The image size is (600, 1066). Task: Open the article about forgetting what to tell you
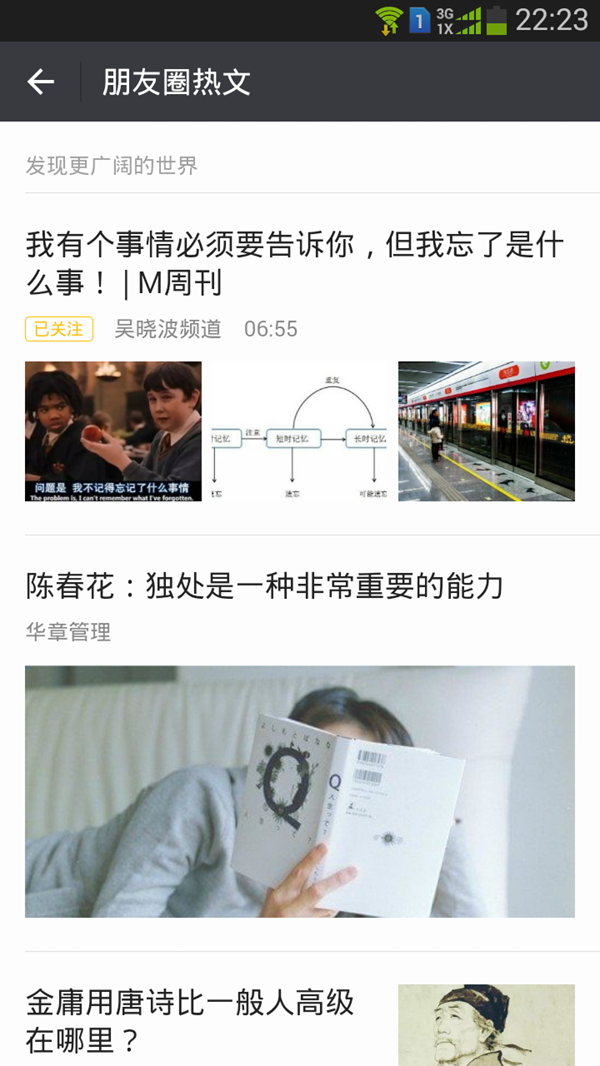[x=294, y=264]
